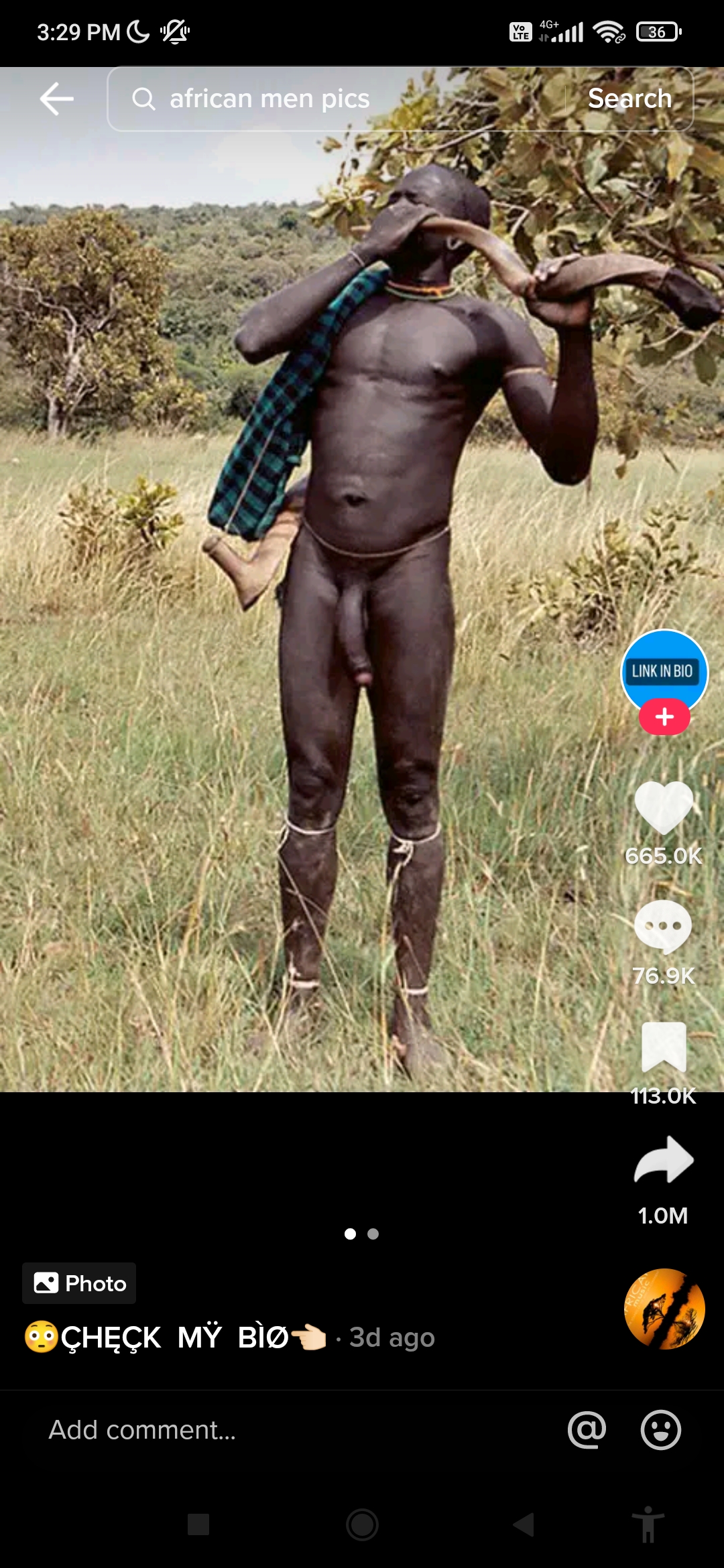Go back using the top-left arrow

57,99
